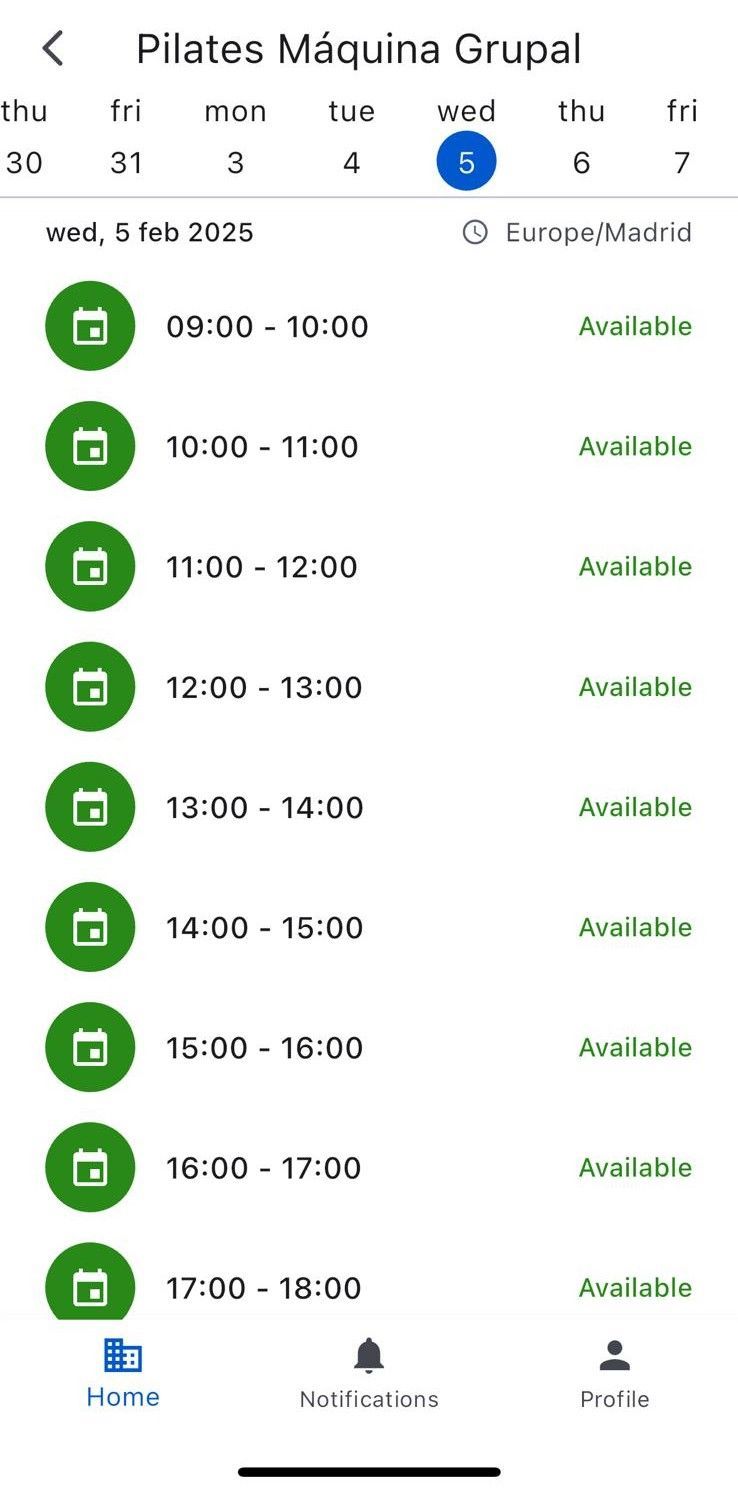Viewport: 738px width, 1492px height.
Task: Go back from Pilates Máquina Grupal
Action: coord(53,48)
